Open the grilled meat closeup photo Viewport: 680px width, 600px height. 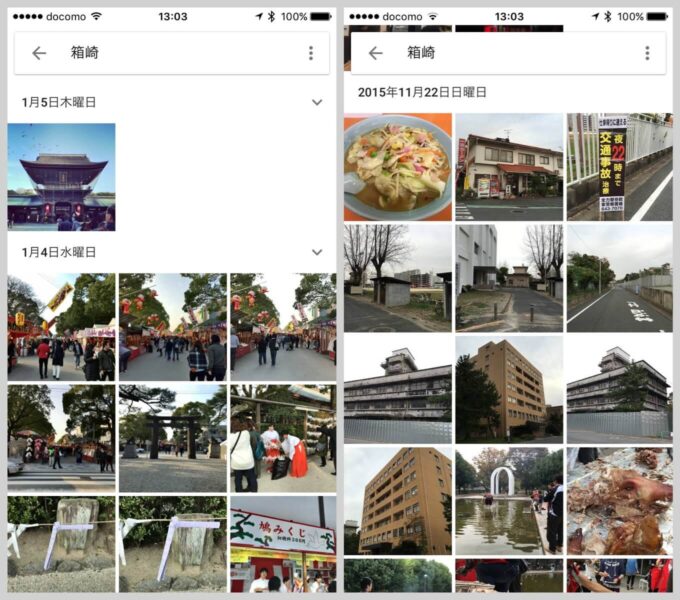click(619, 500)
